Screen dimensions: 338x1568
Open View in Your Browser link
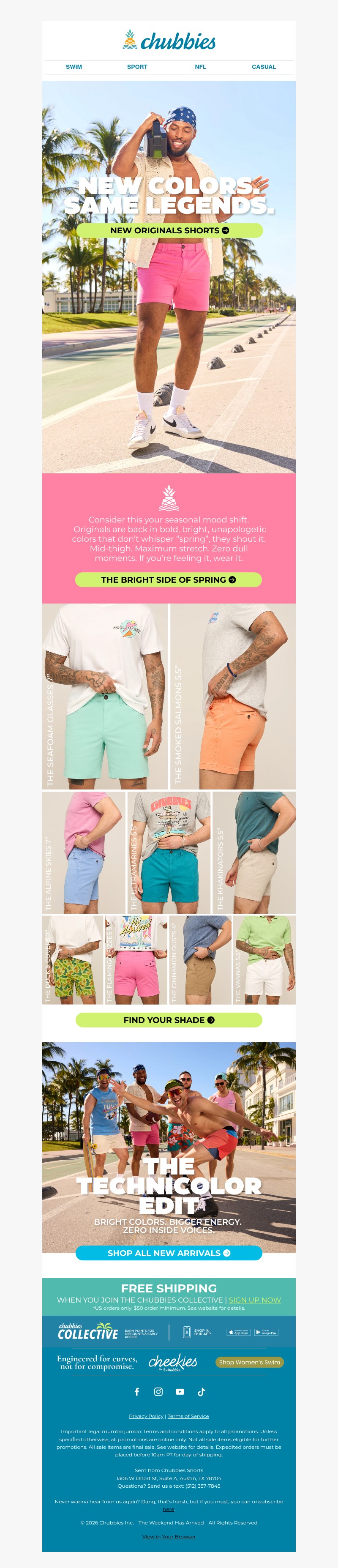169,1536
